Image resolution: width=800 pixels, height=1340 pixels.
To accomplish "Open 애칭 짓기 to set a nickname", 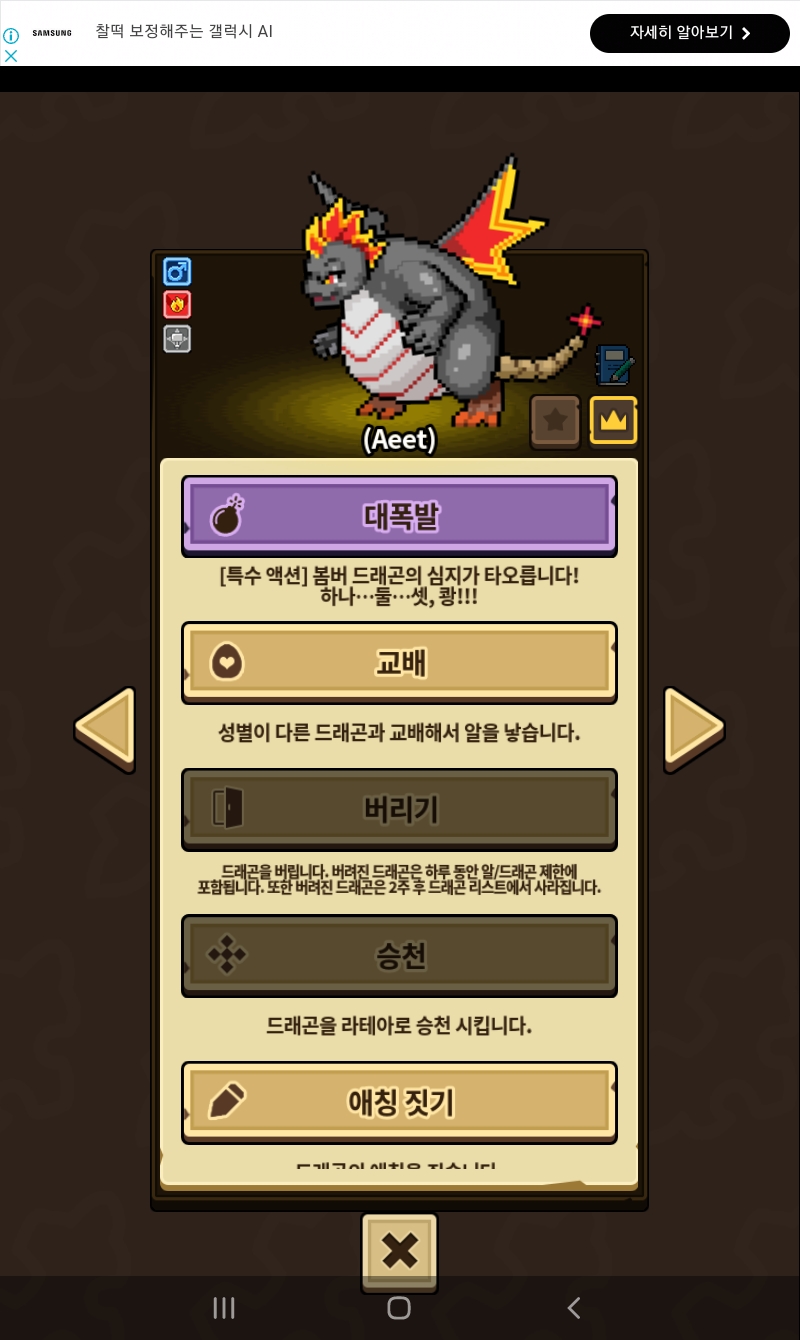I will point(399,1102).
